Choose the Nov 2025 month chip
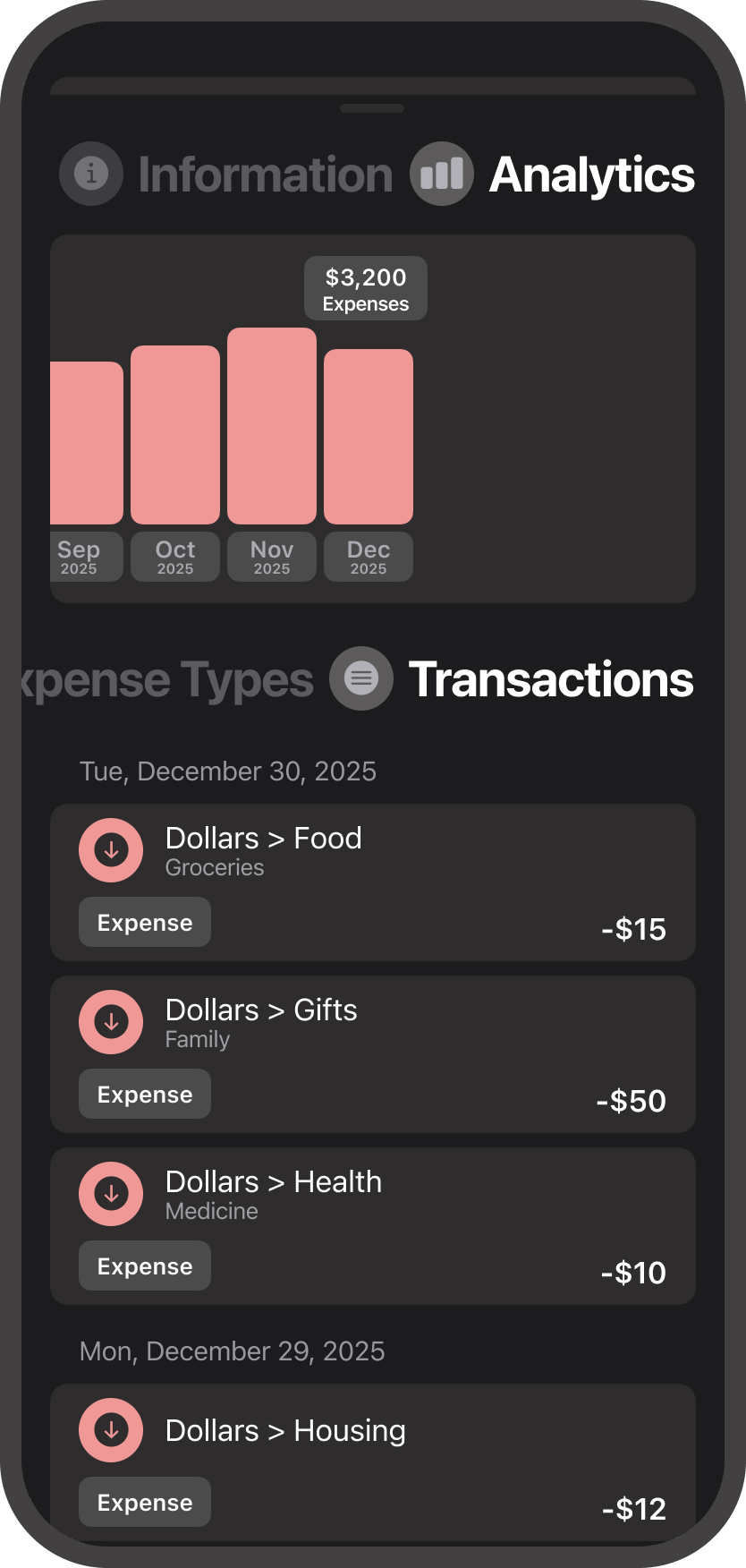 pos(272,557)
